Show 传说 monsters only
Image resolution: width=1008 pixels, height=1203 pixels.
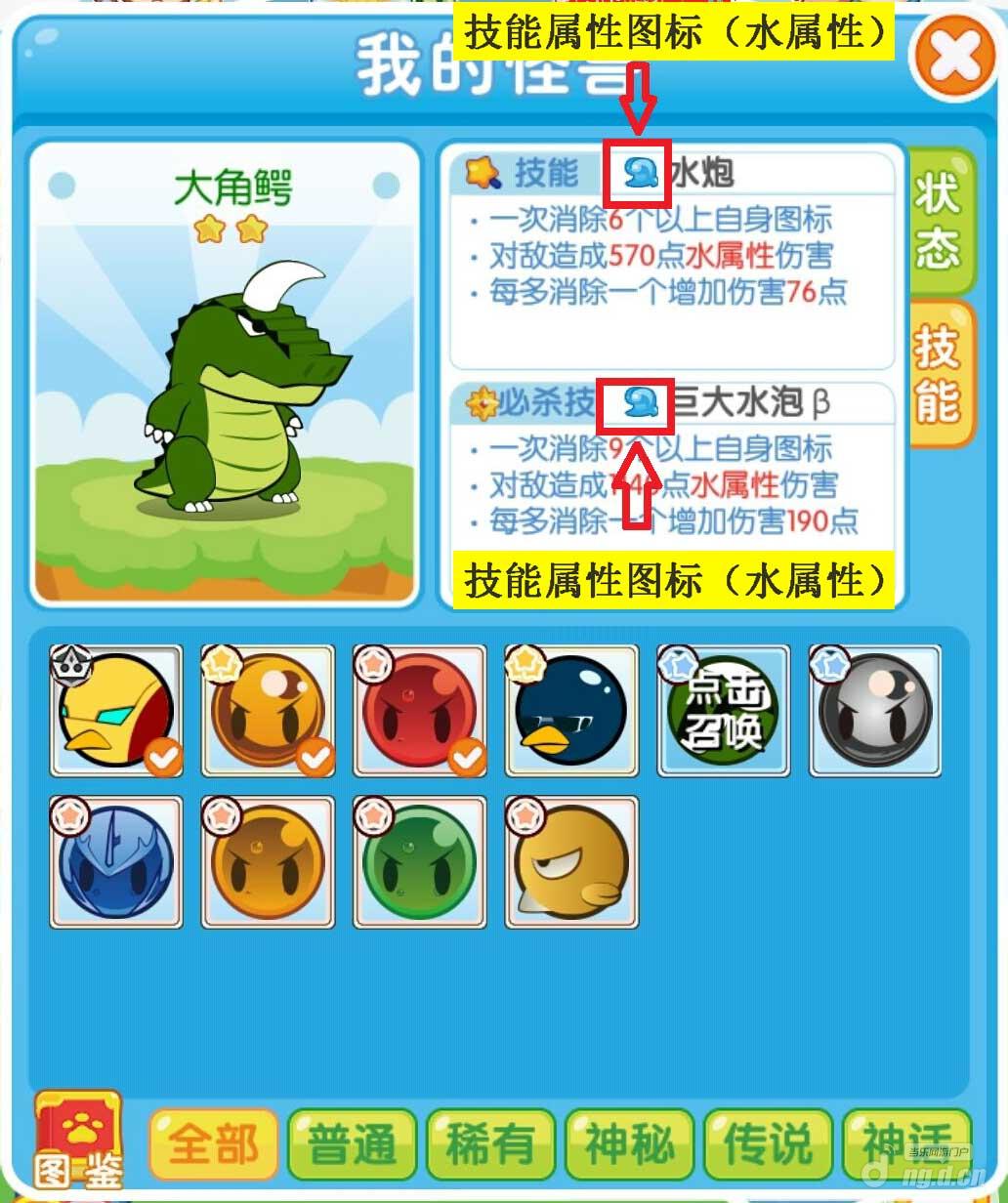click(768, 1144)
